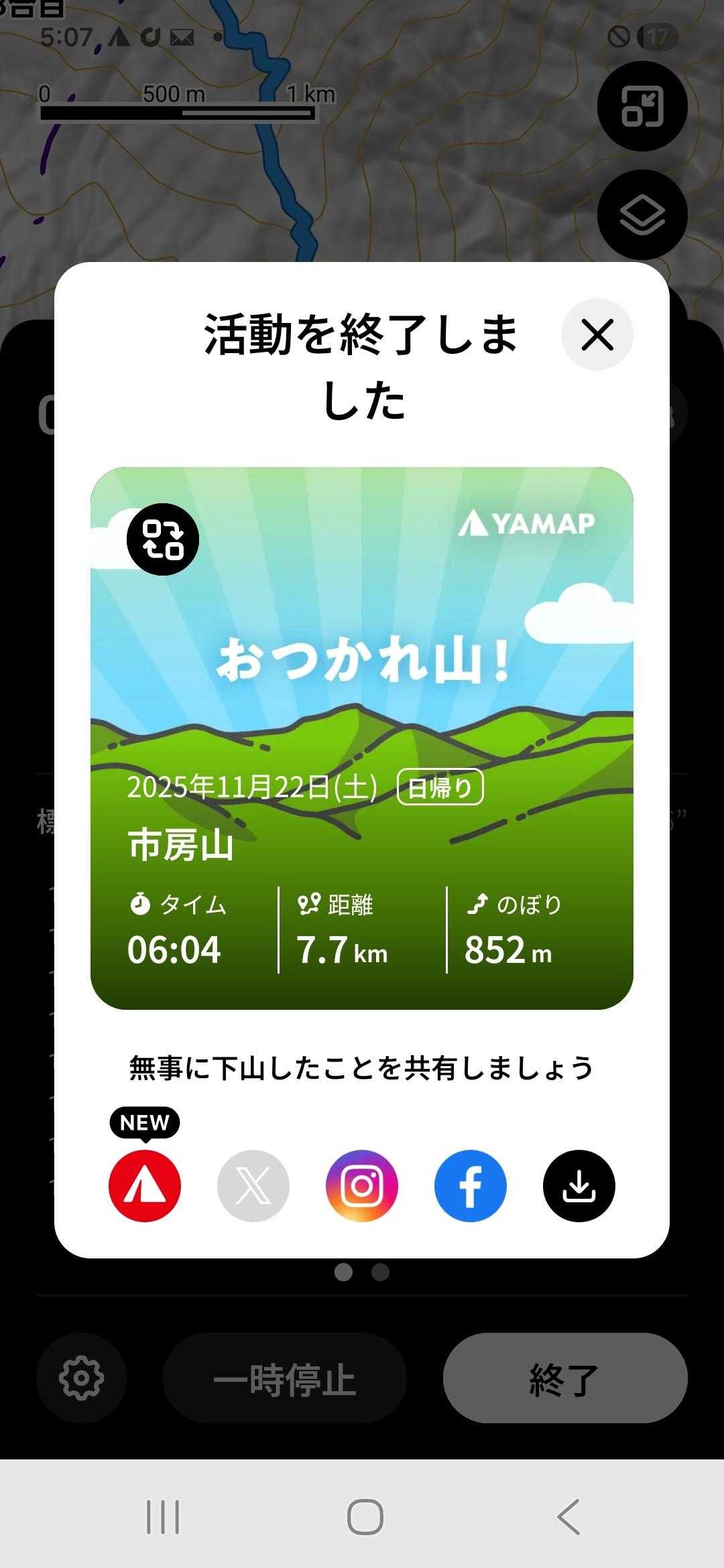724x1568 pixels.
Task: Open the settings gear
Action: pyautogui.click(x=81, y=1378)
